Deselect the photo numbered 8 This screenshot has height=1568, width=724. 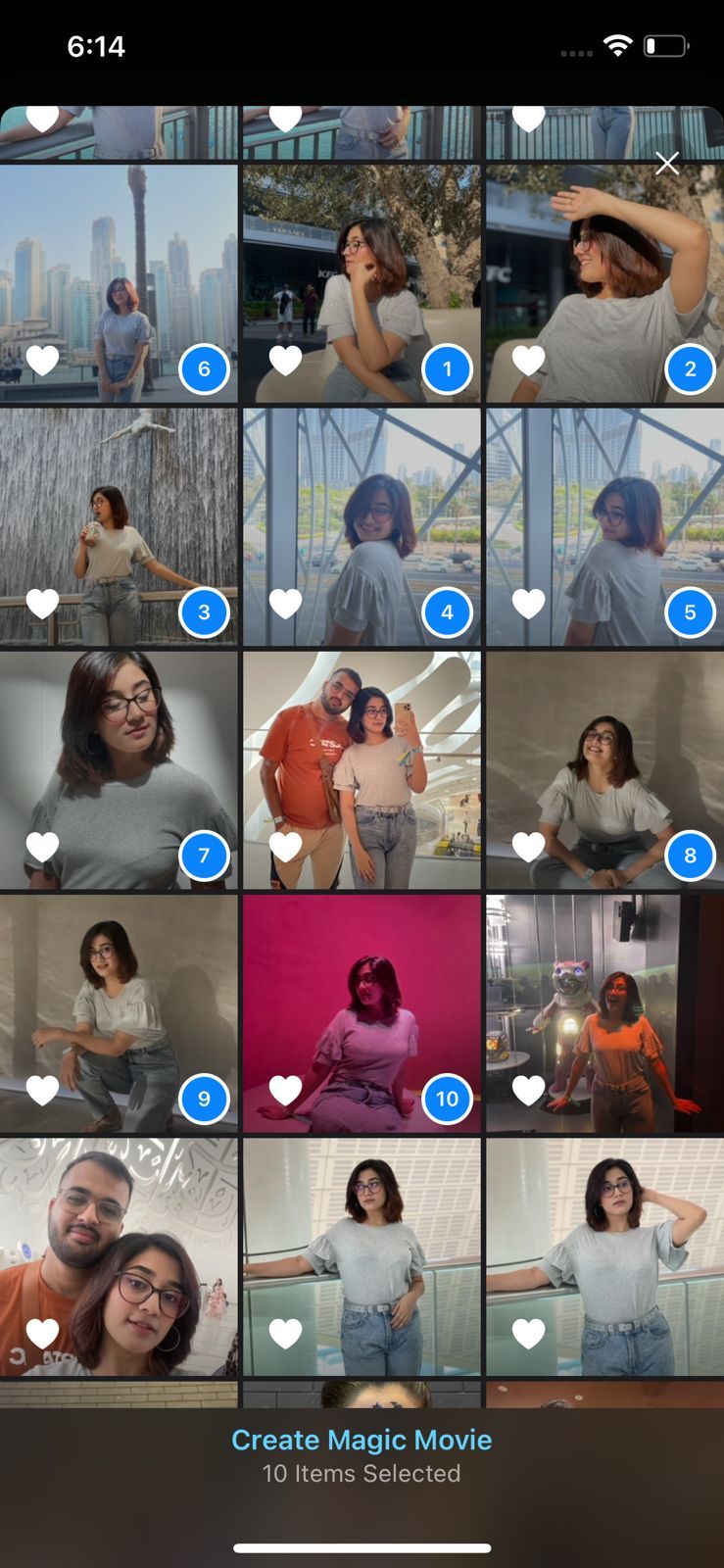tap(690, 856)
